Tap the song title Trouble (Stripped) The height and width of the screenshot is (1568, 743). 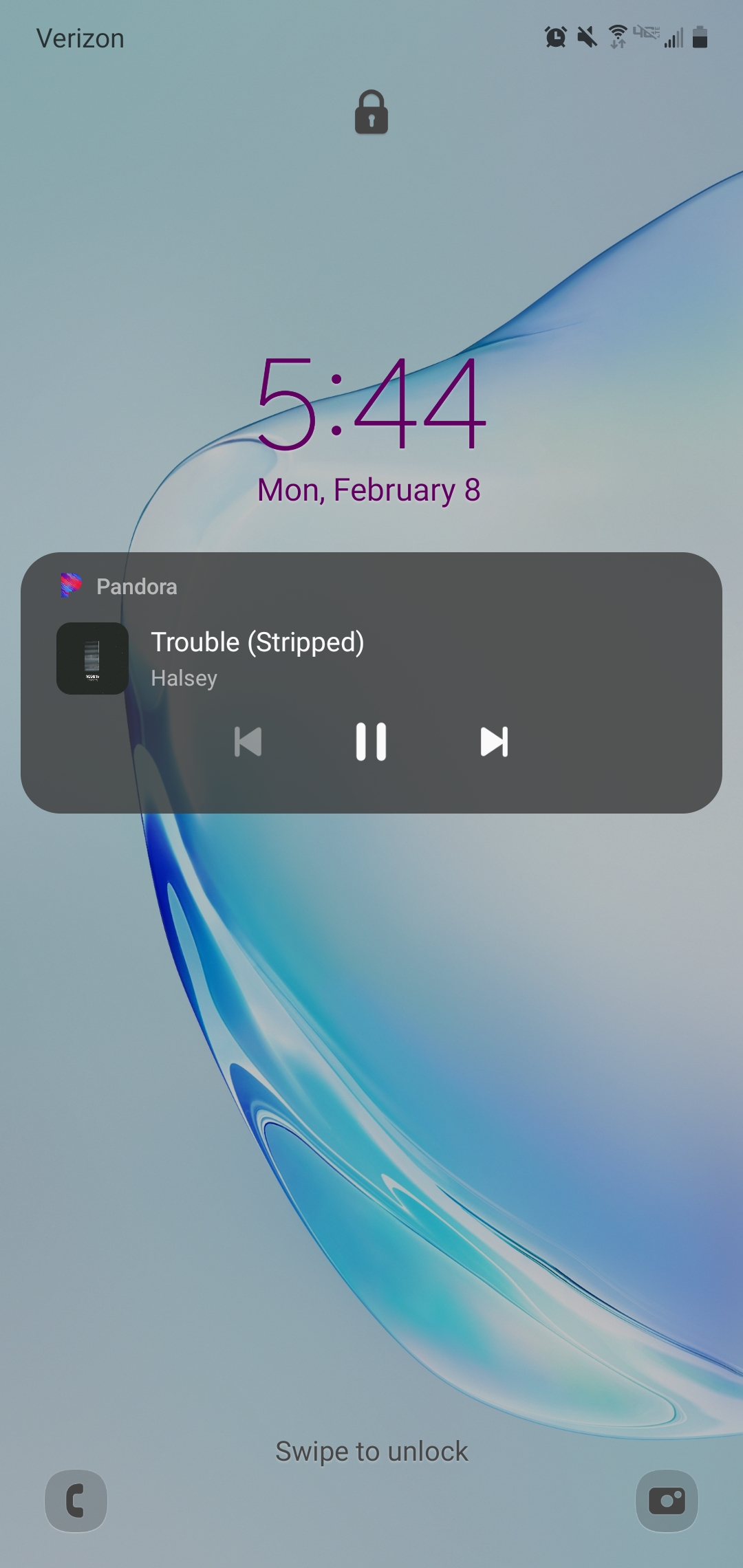point(259,642)
